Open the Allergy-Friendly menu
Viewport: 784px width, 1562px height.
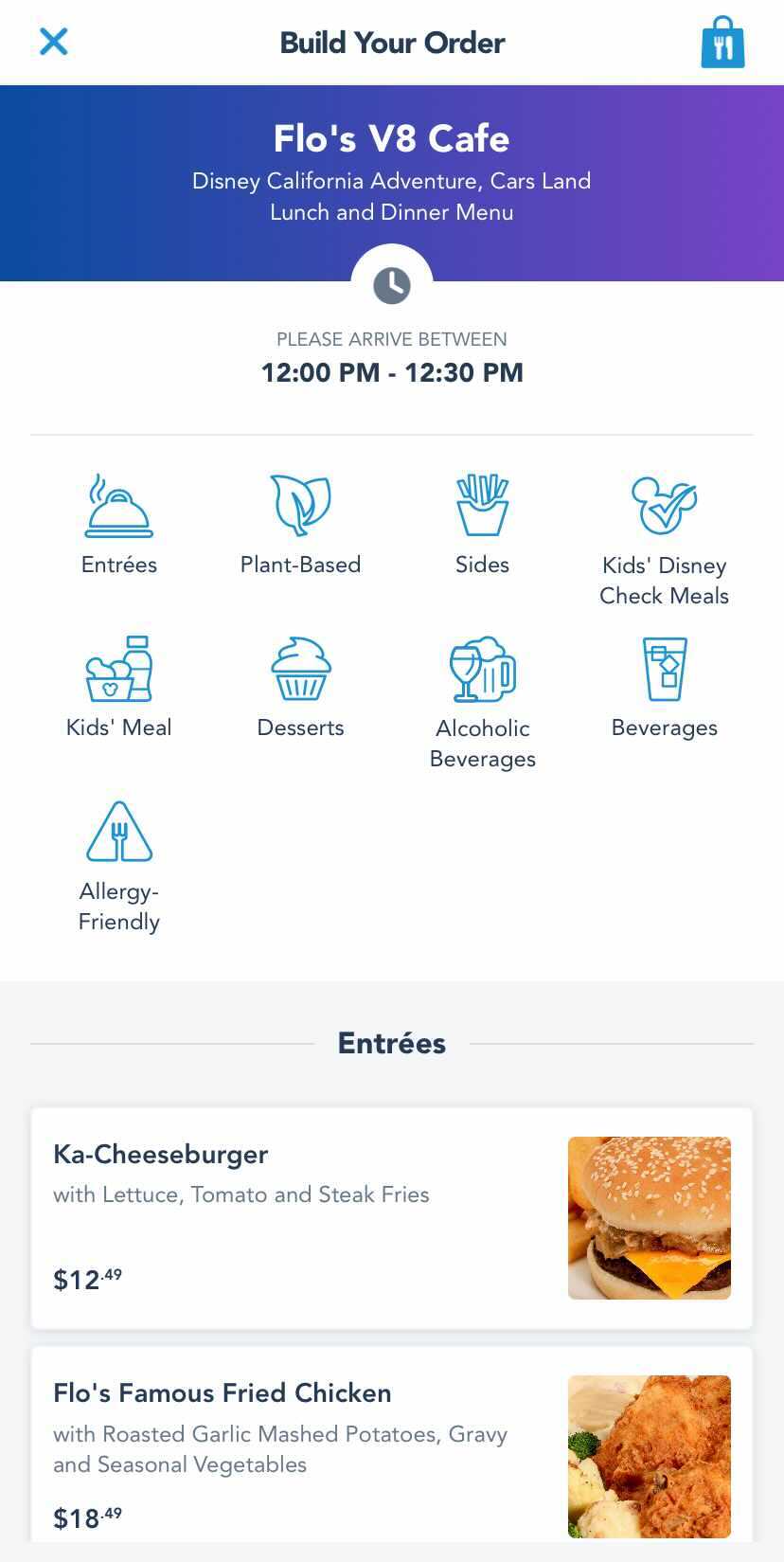(119, 867)
